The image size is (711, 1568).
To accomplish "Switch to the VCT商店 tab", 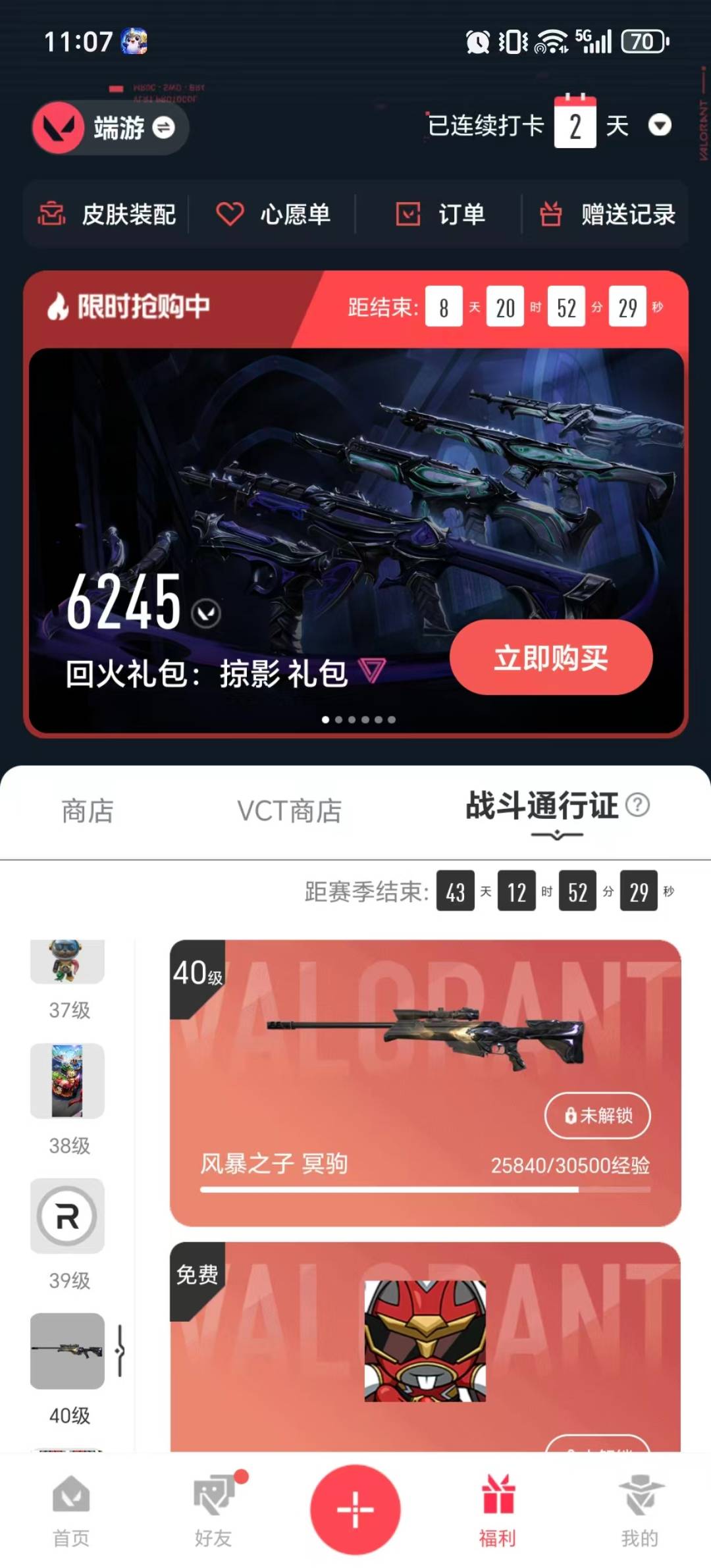I will coord(288,812).
